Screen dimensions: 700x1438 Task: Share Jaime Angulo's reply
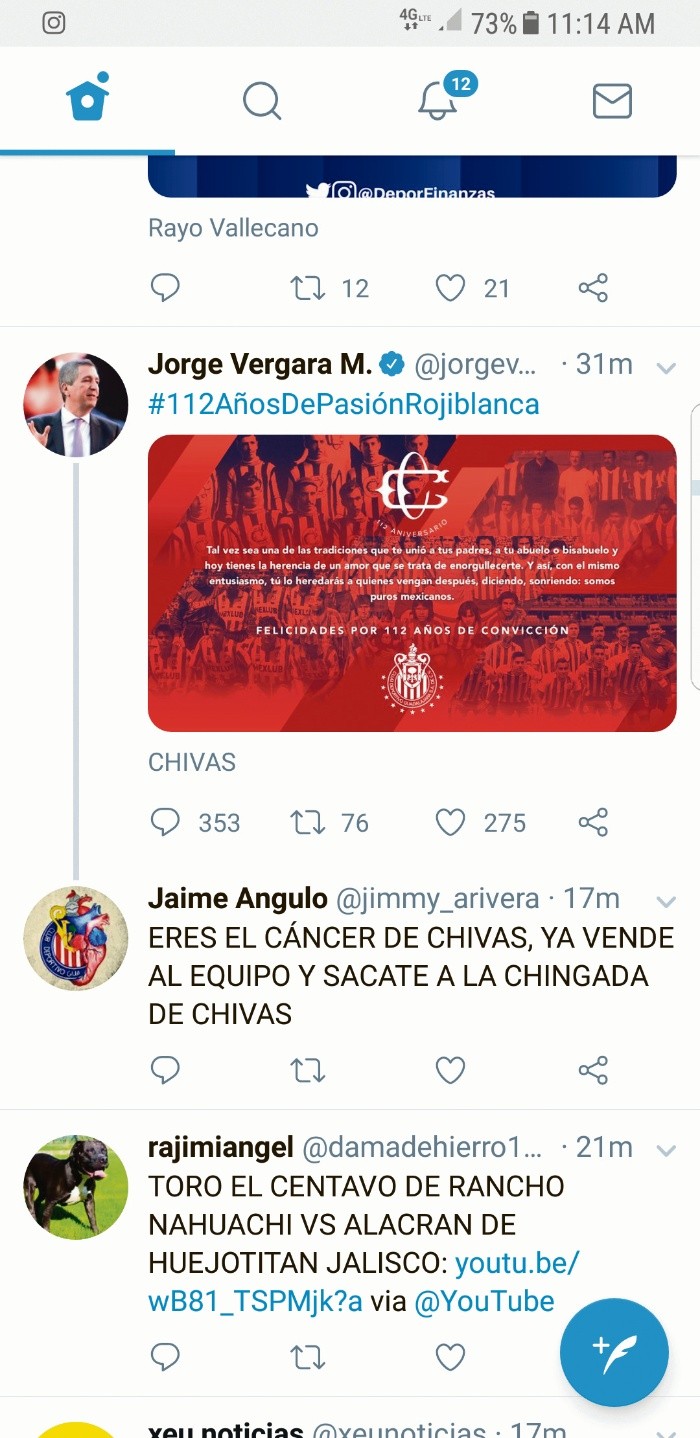click(593, 1070)
